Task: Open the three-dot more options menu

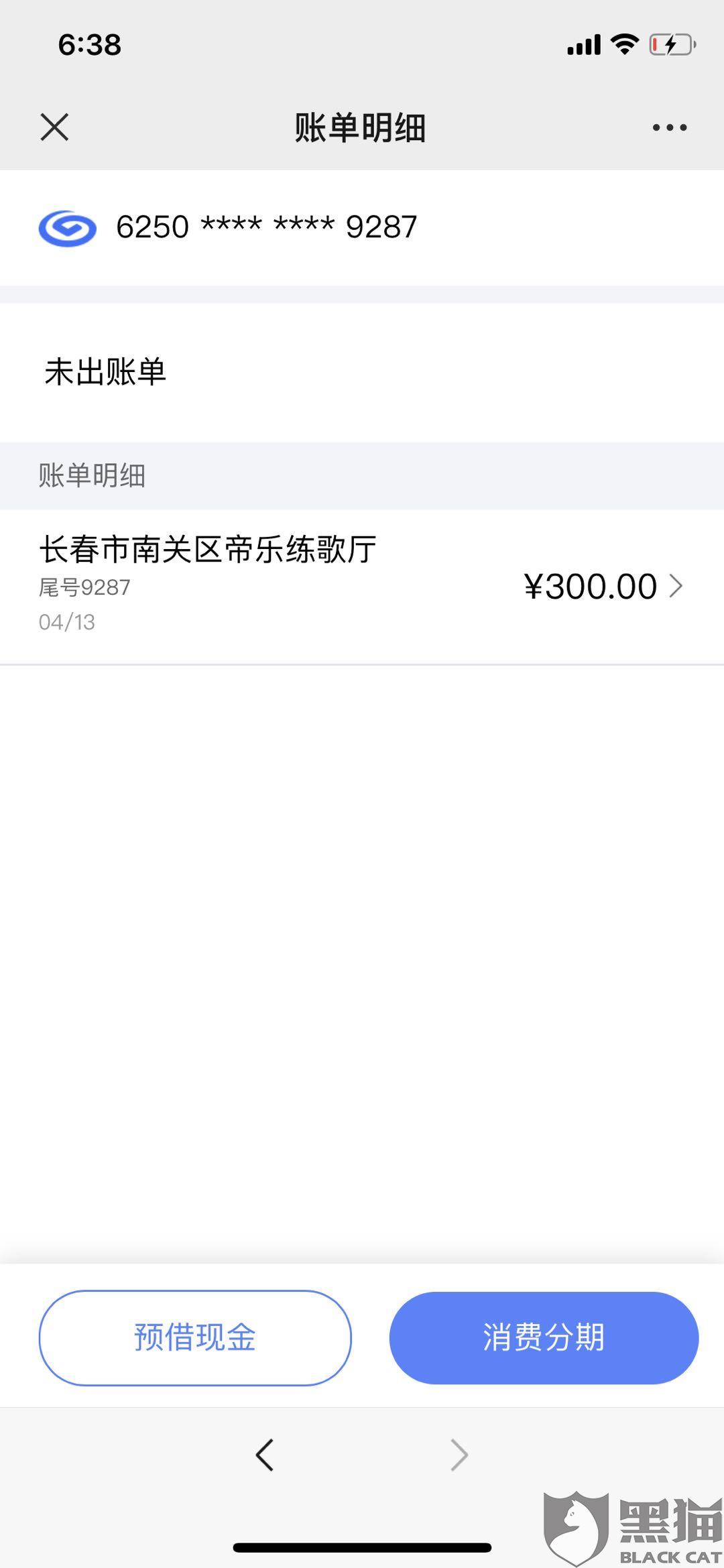Action: click(x=670, y=127)
